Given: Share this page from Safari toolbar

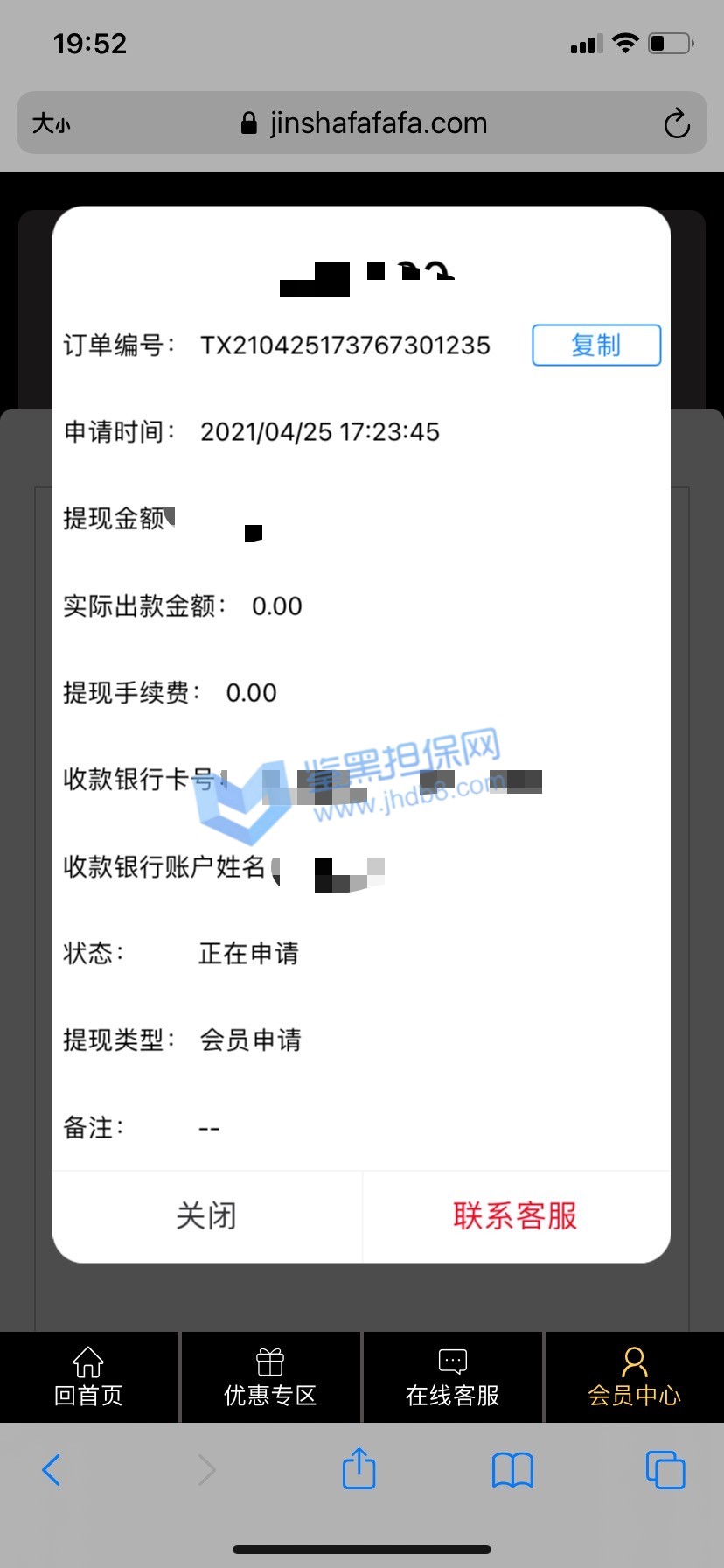Looking at the screenshot, I should coord(359,1468).
